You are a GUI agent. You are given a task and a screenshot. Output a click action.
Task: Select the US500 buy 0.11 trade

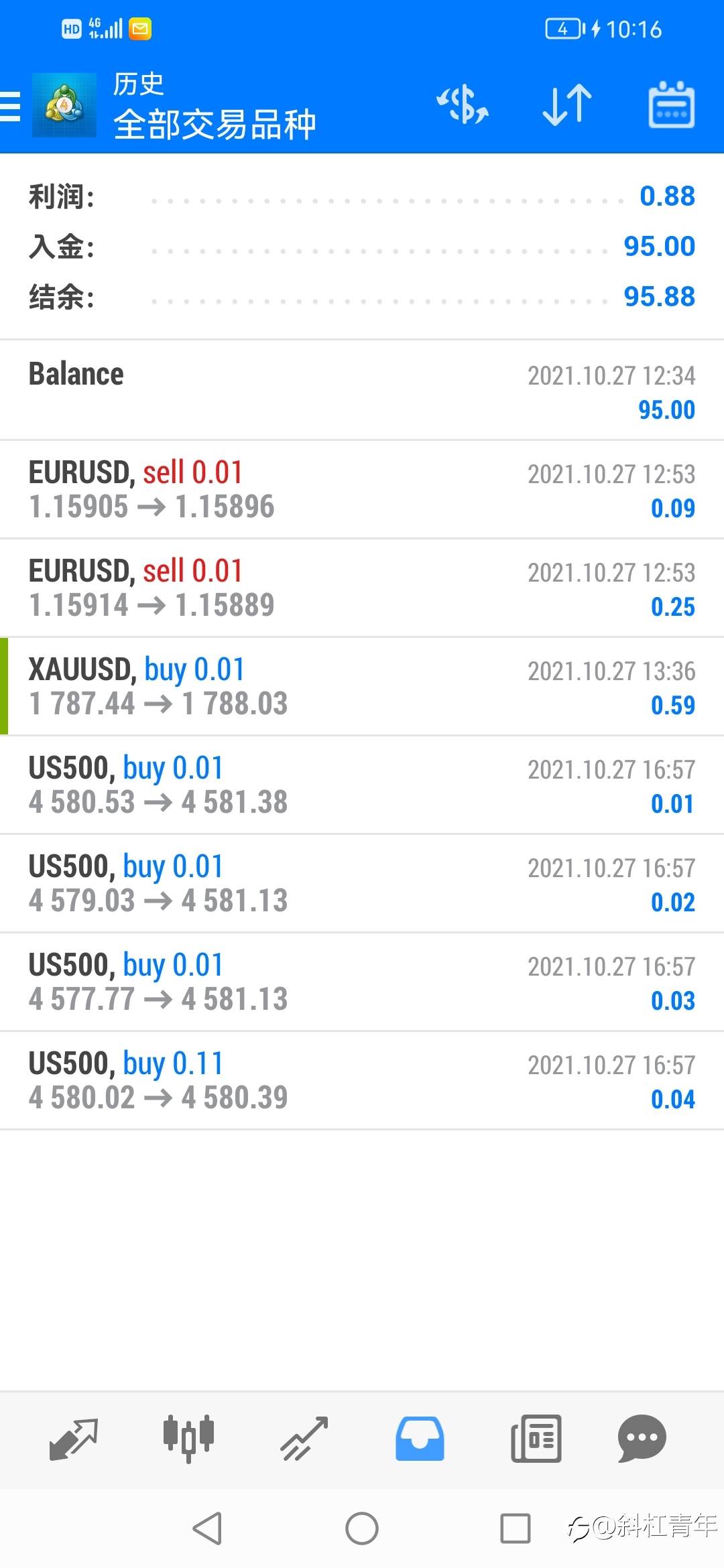click(x=362, y=1080)
